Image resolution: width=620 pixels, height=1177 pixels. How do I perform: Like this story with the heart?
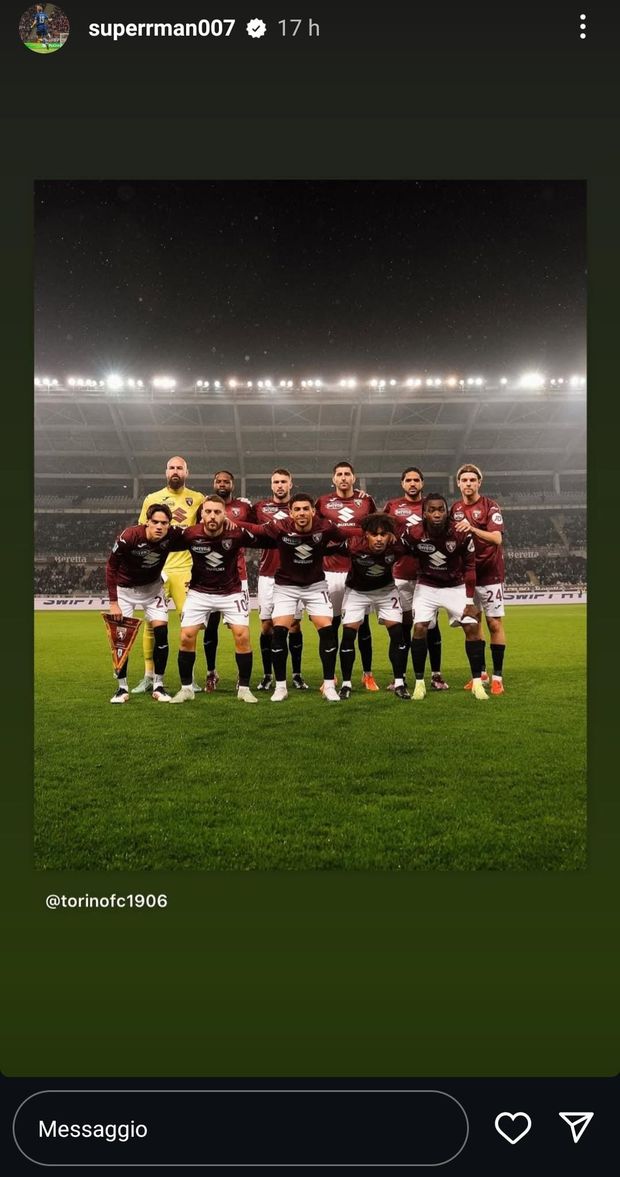point(513,1128)
